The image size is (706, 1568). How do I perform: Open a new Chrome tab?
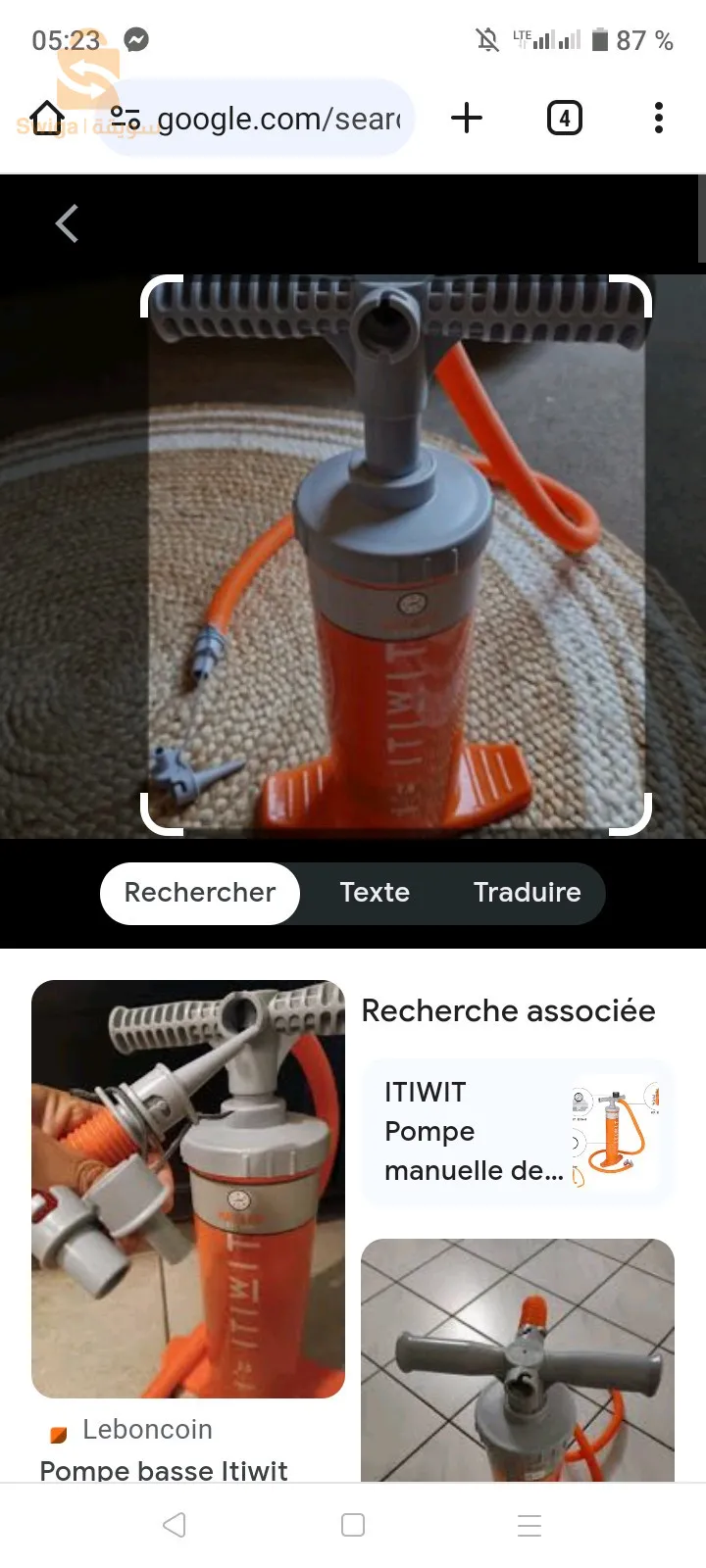(467, 118)
